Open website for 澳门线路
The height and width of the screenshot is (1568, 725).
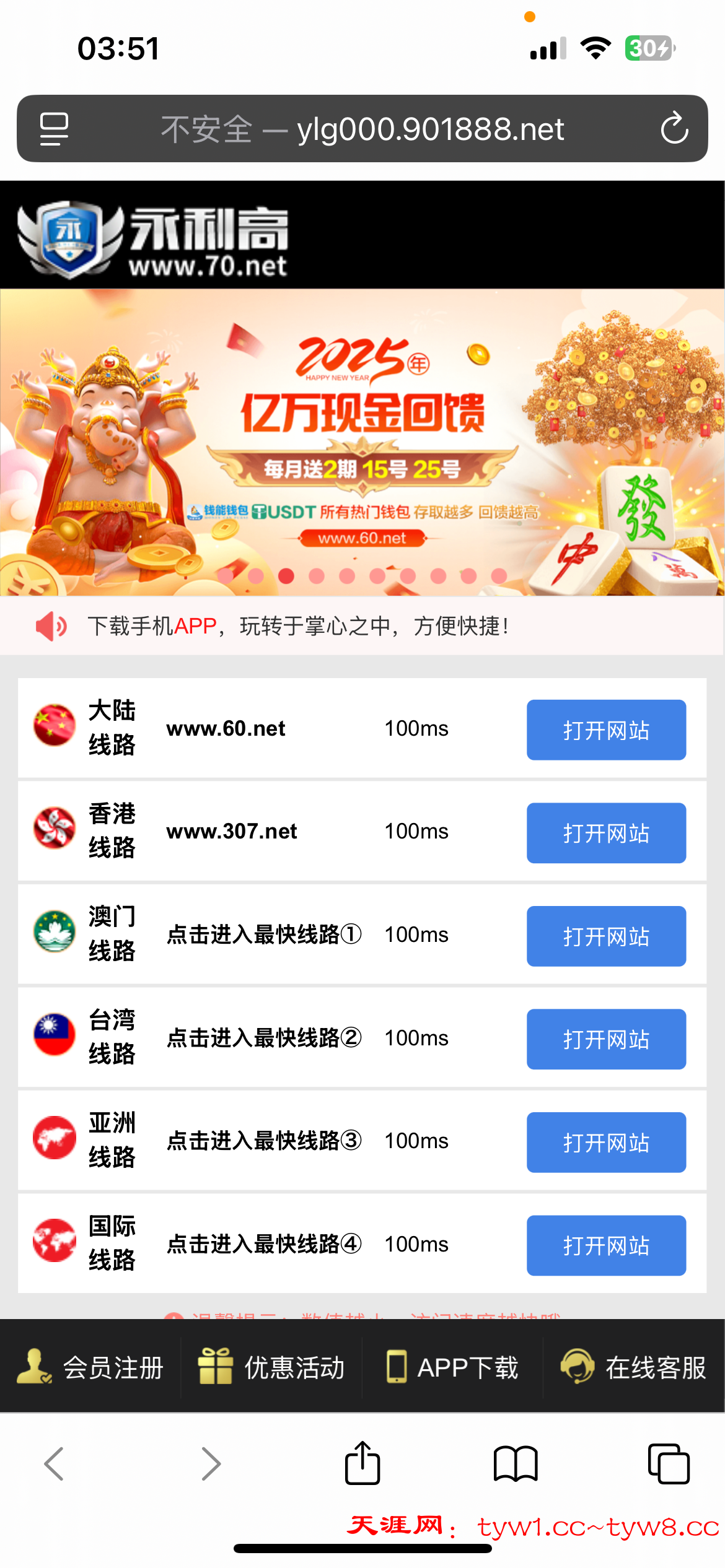pos(605,936)
